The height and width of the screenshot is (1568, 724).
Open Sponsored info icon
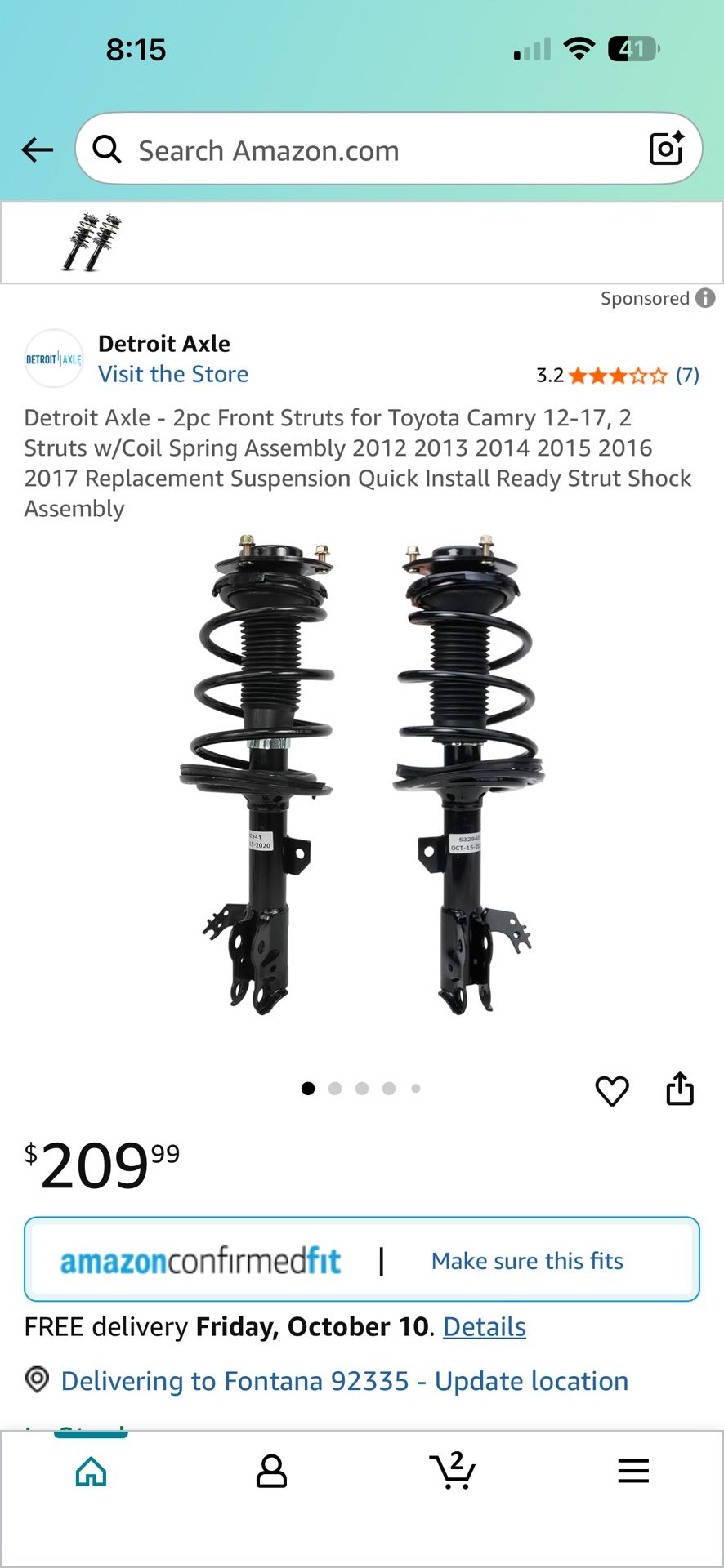click(x=705, y=299)
